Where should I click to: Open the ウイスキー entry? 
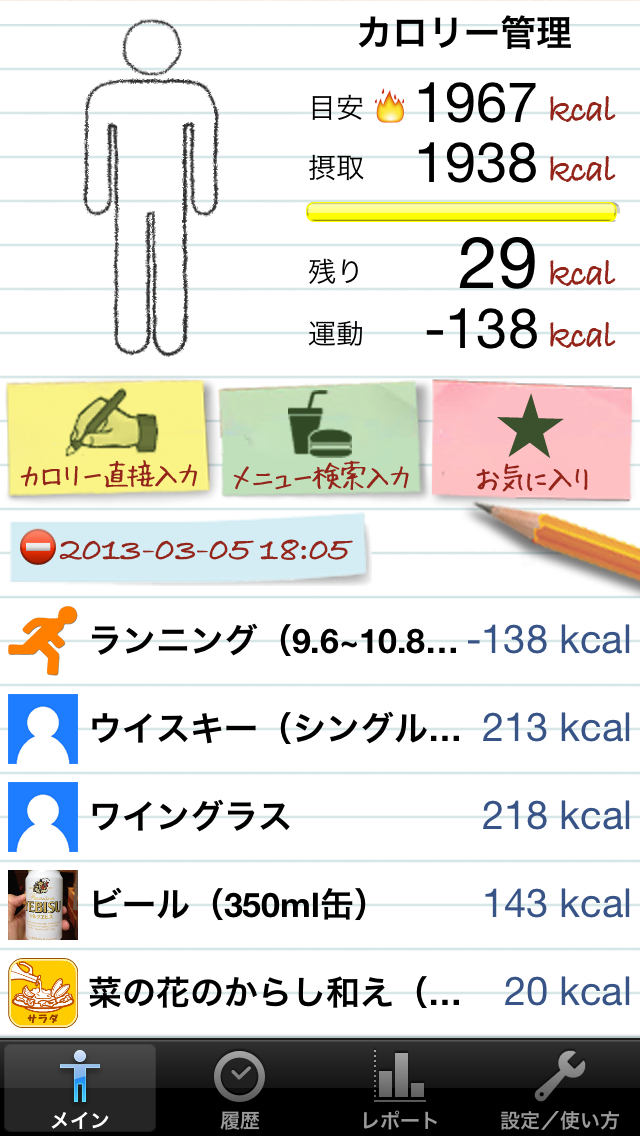coord(320,728)
